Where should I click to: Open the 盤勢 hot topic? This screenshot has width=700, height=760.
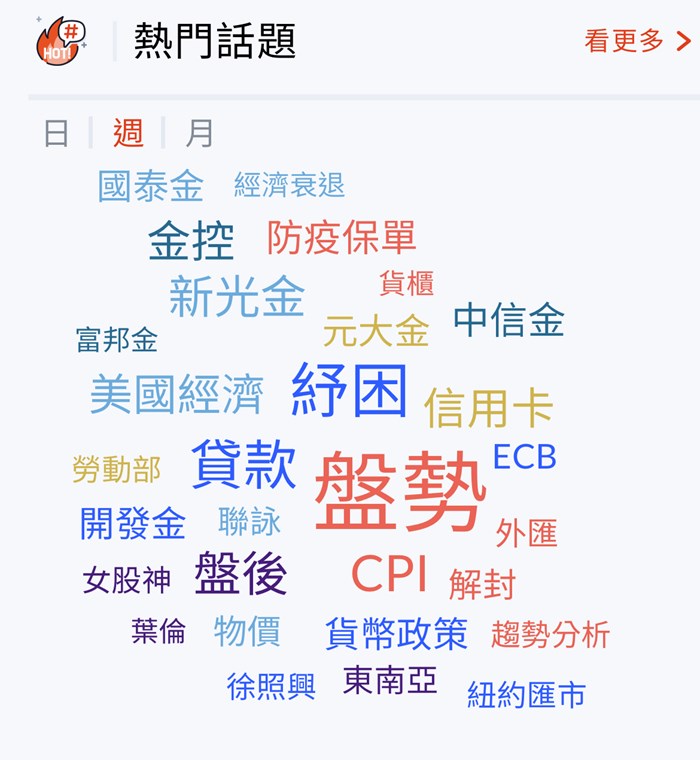tap(400, 491)
